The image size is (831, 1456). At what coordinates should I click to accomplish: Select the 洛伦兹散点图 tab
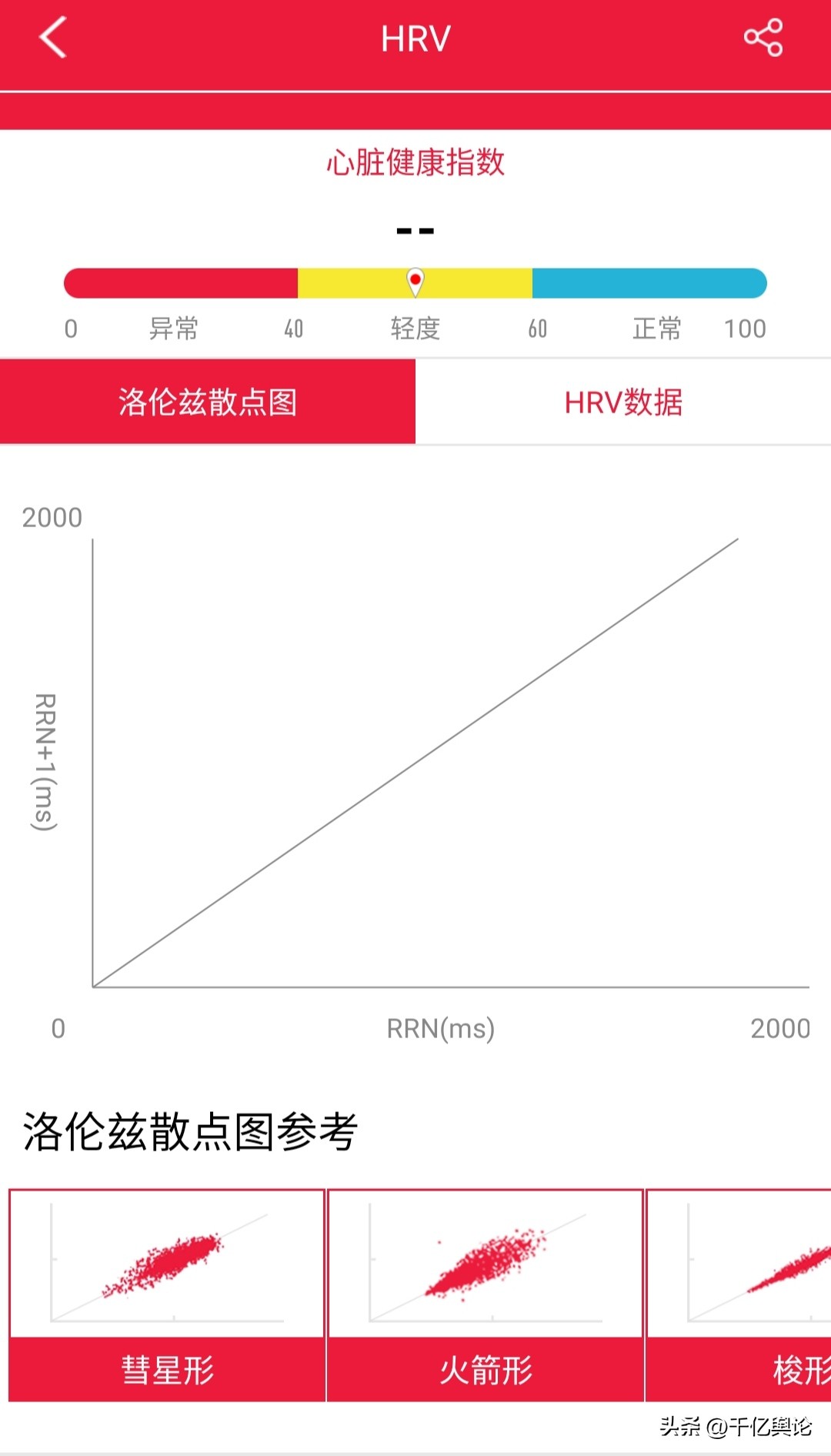(x=208, y=402)
